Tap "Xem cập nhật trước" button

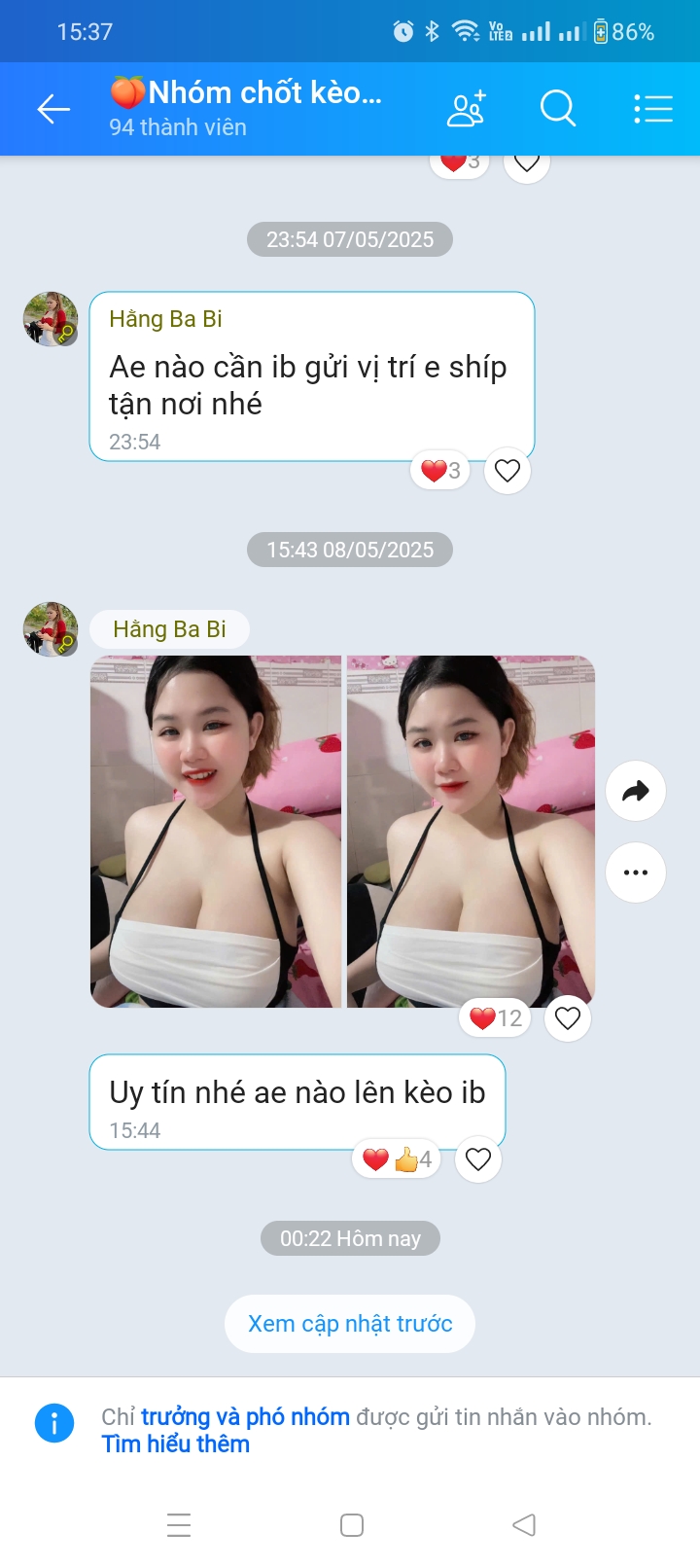(x=350, y=1324)
